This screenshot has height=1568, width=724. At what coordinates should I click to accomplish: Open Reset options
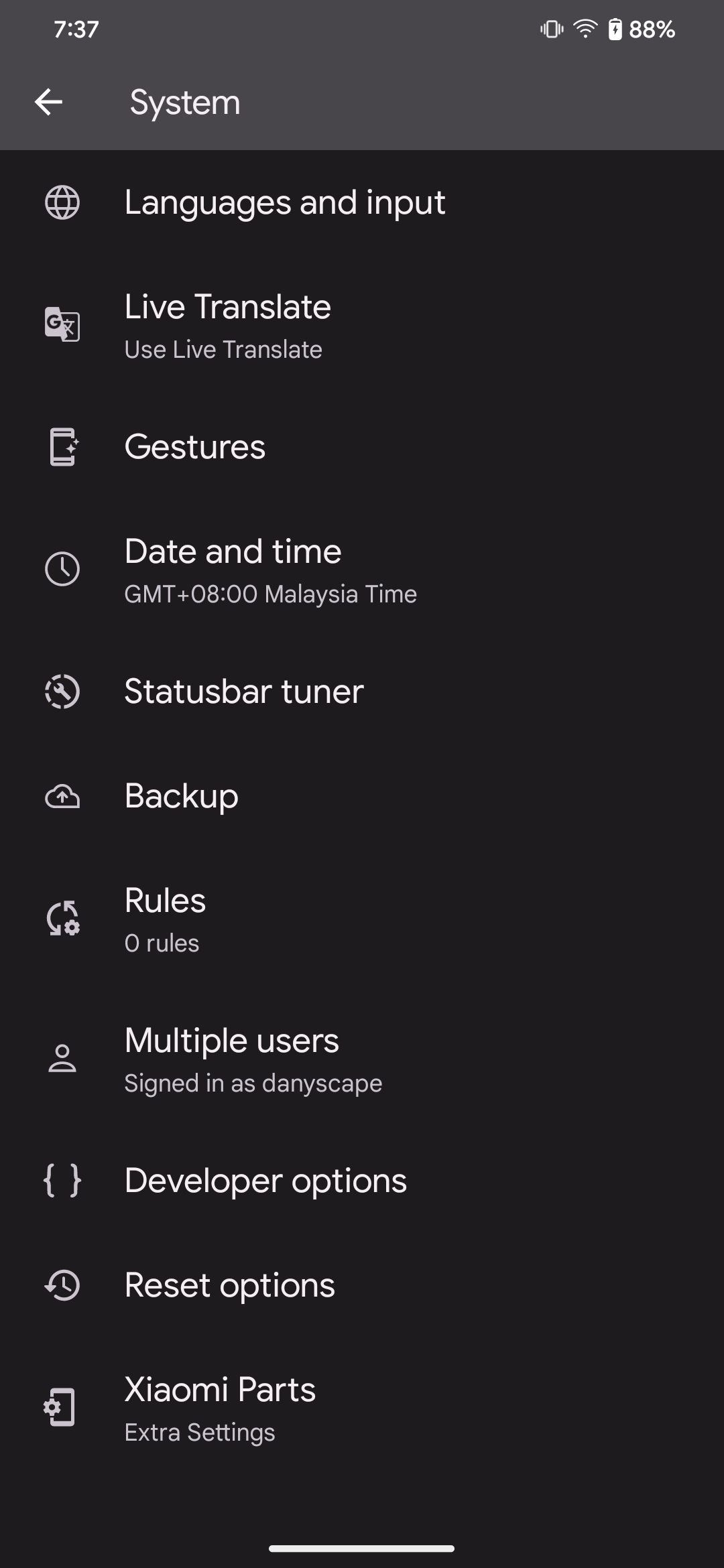coord(229,1285)
